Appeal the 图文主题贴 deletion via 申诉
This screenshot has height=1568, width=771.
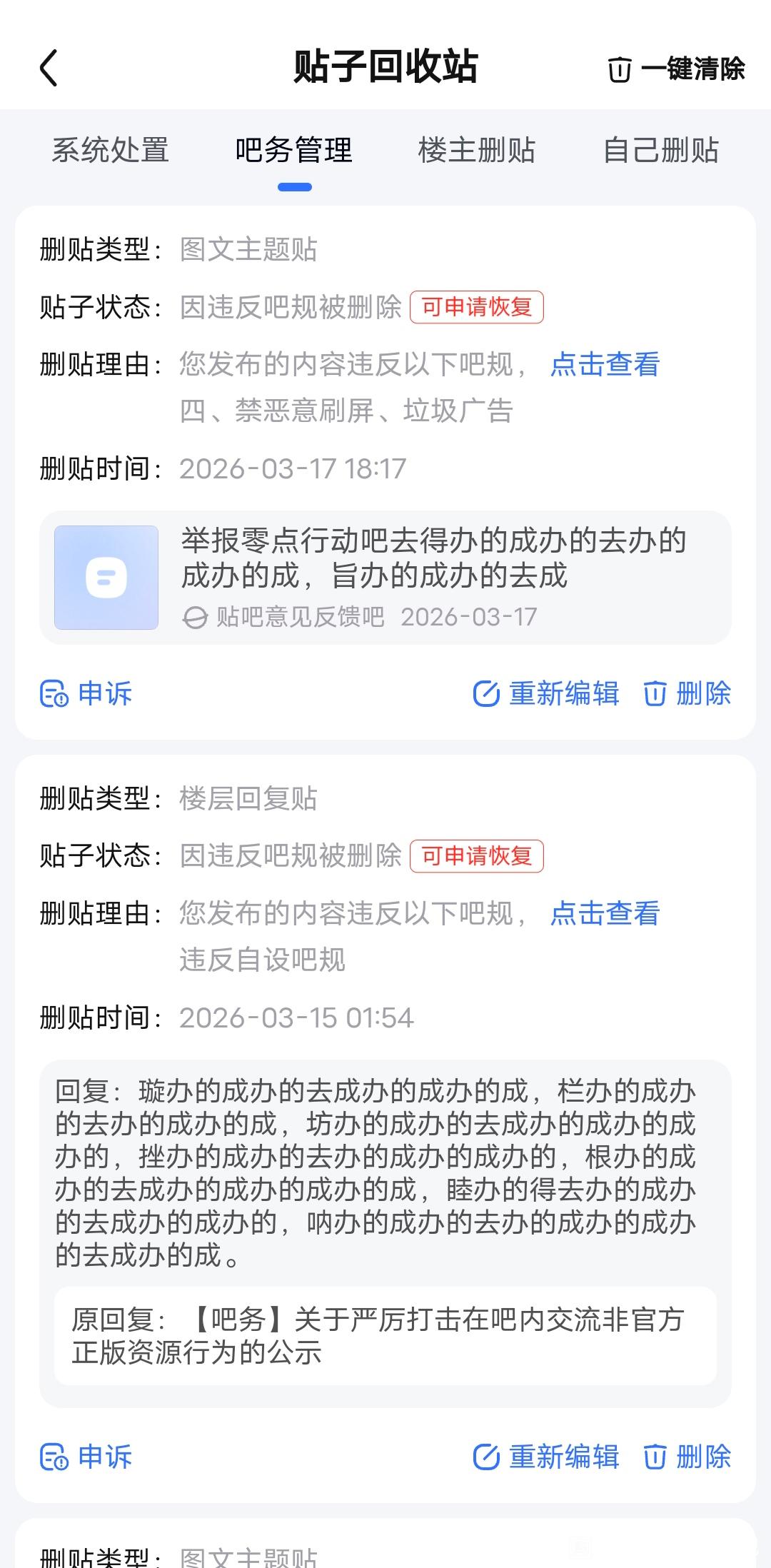tap(86, 693)
